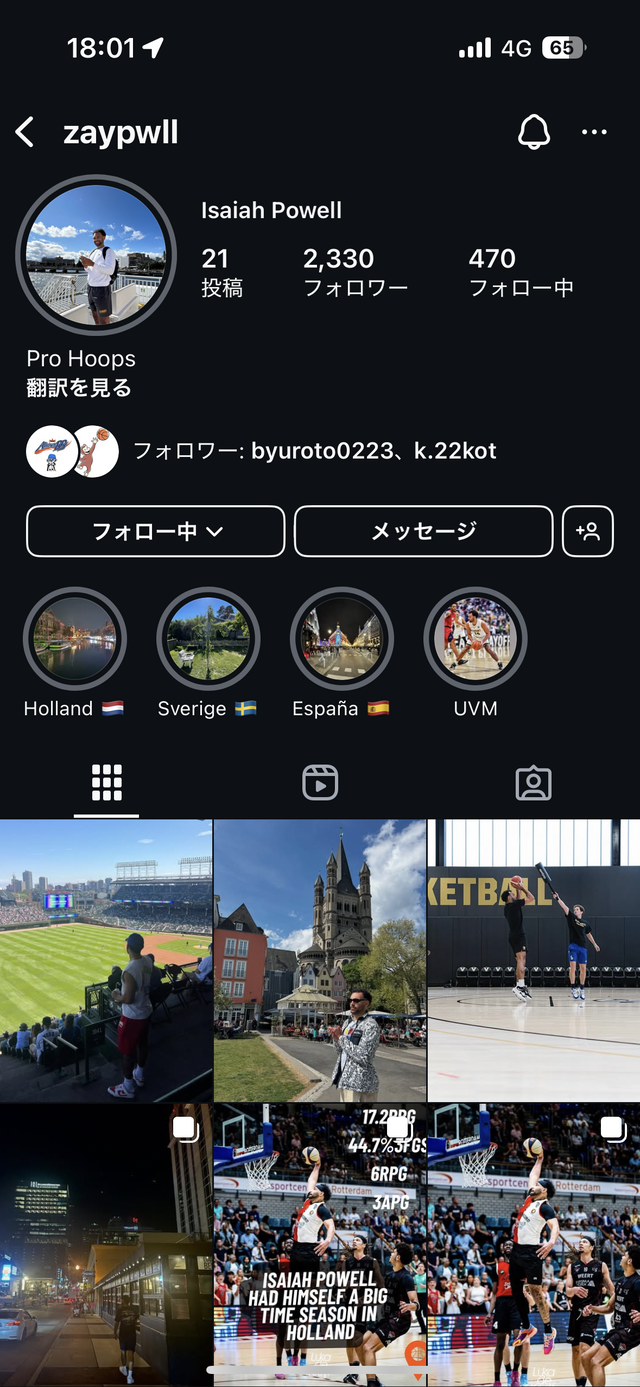View the España story highlight
This screenshot has width=640, height=1387.
pyautogui.click(x=342, y=640)
